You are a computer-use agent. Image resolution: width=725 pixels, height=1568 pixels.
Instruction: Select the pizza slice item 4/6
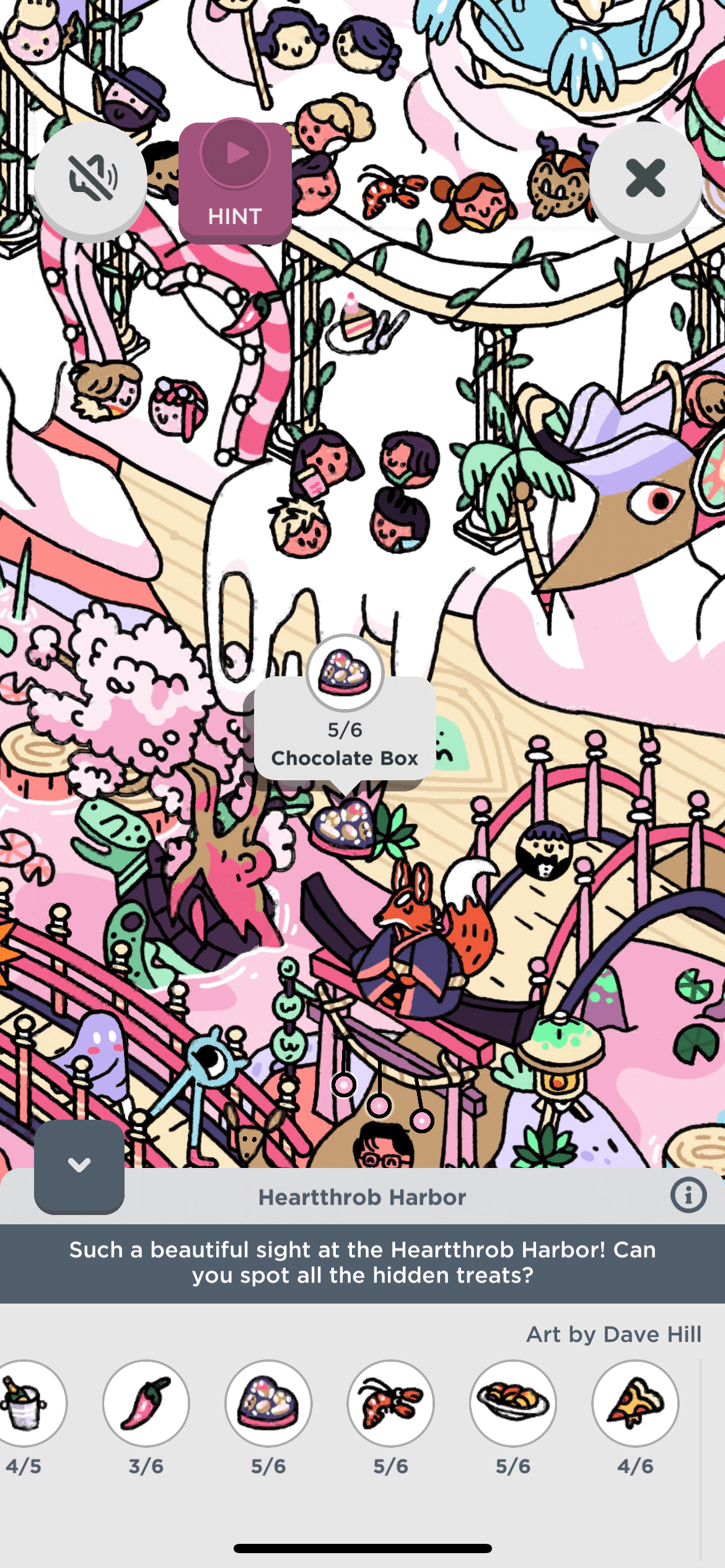635,1403
